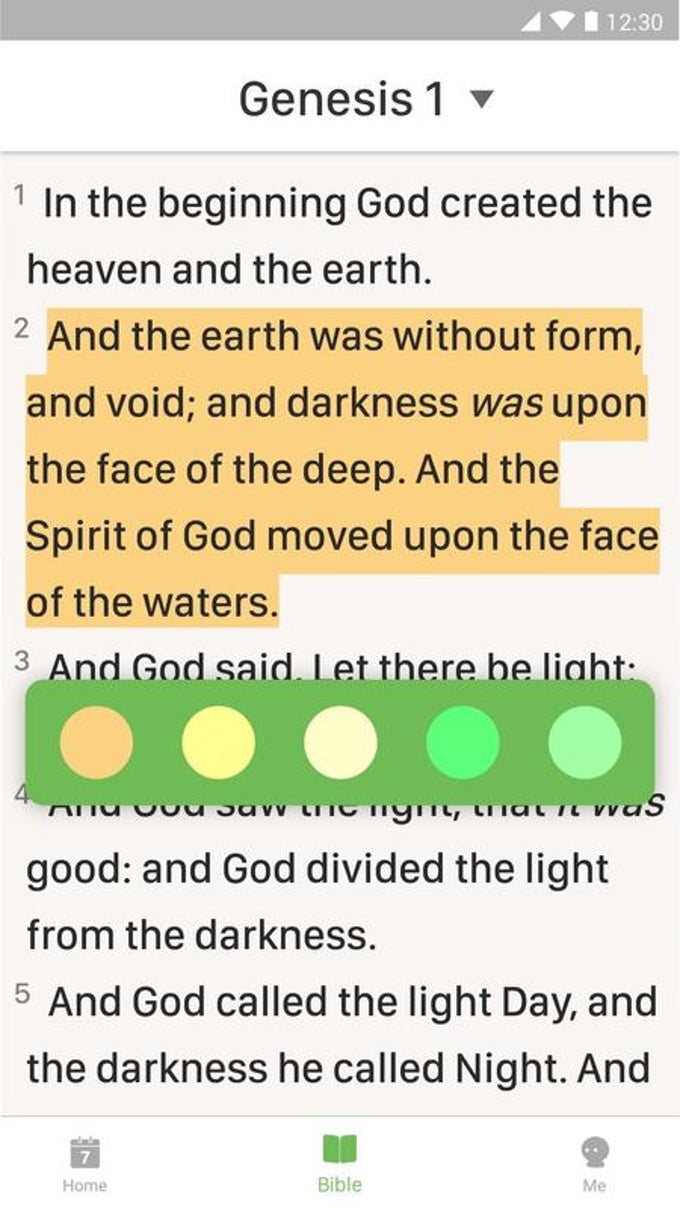
Task: Go to the Me tab
Action: (x=595, y=1162)
